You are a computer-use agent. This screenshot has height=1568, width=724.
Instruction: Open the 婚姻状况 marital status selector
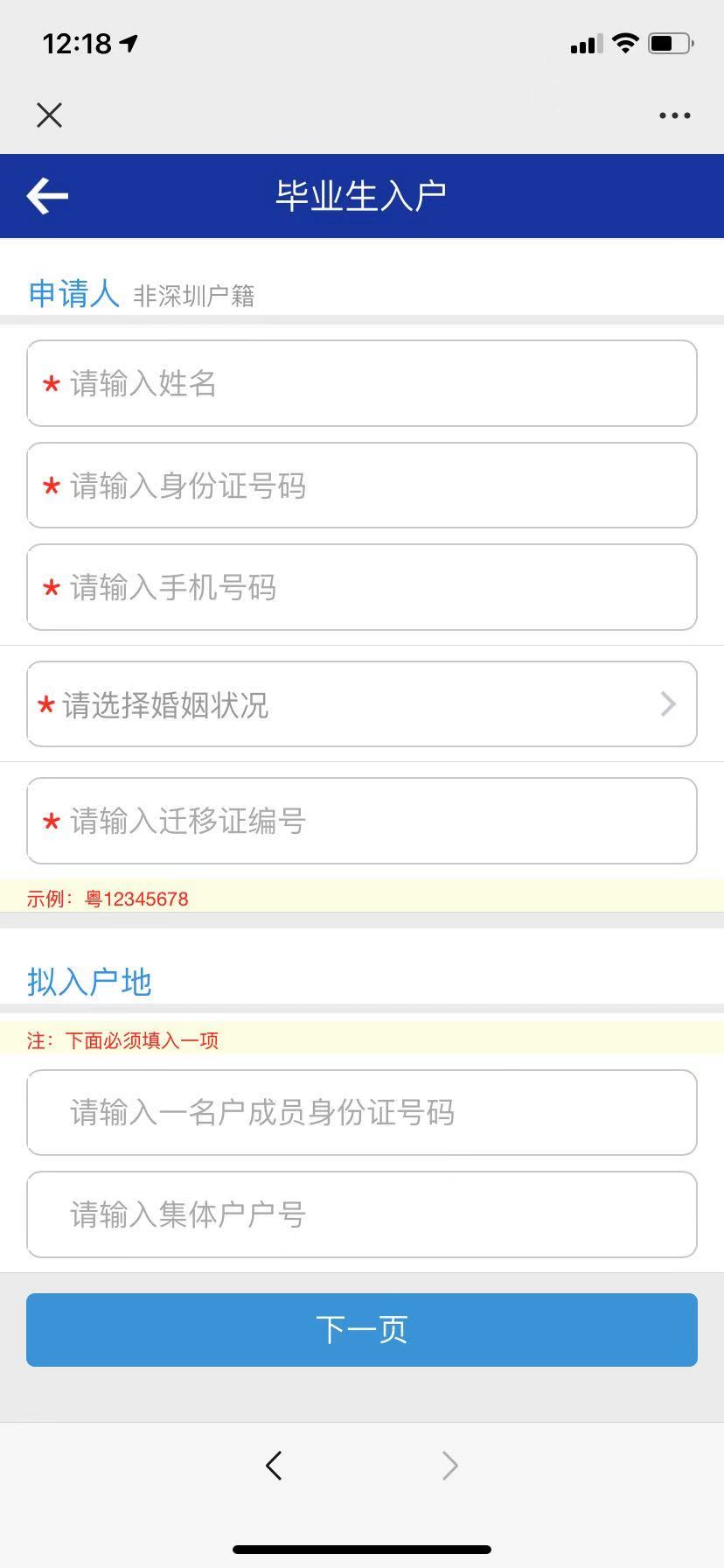(362, 704)
